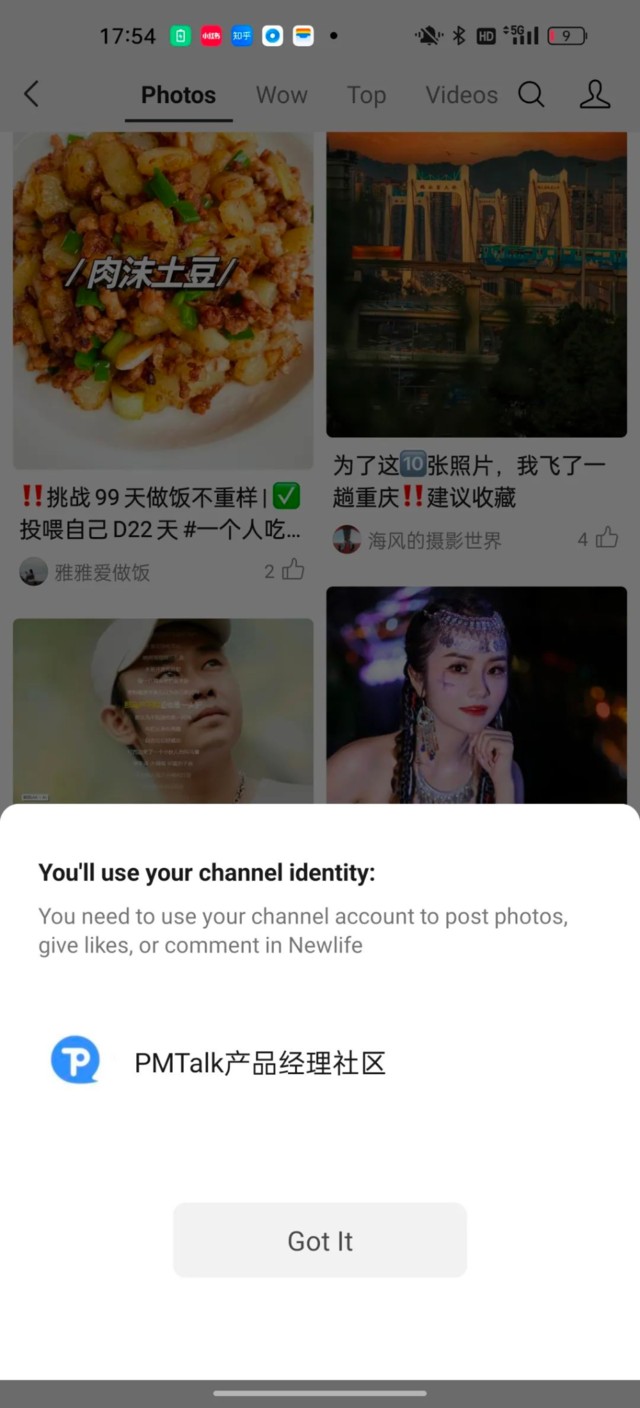This screenshot has height=1408, width=640.
Task: Open 雅雅爱做饭's profile avatar
Action: [34, 572]
